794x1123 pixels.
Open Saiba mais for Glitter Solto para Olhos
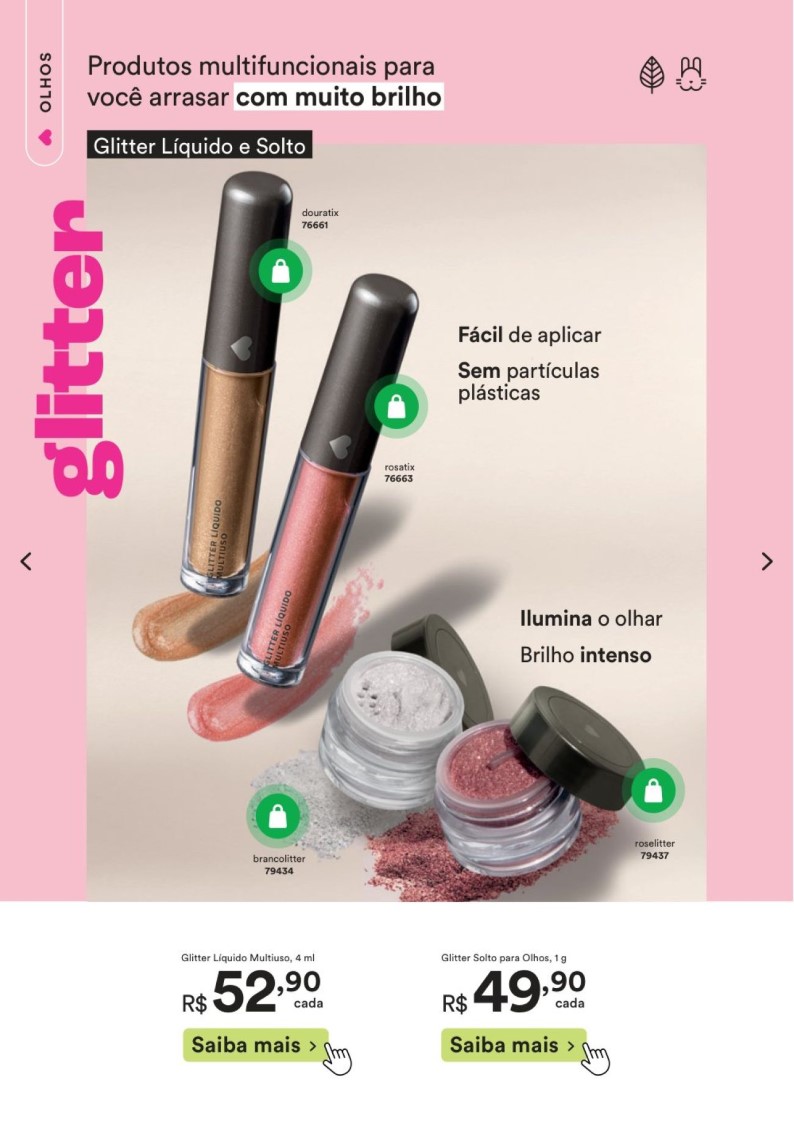[x=513, y=1045]
